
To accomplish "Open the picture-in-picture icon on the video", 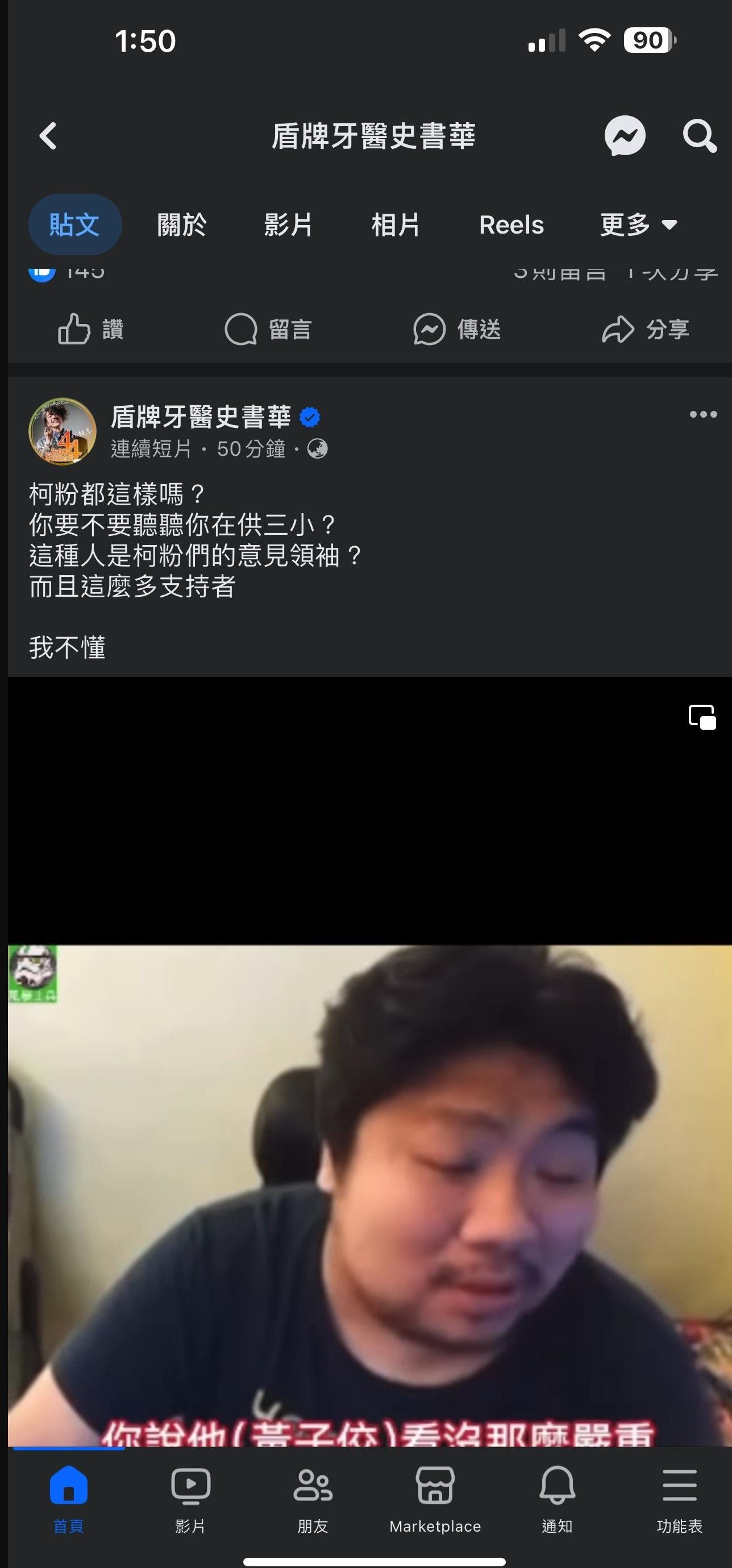I will pos(701,717).
